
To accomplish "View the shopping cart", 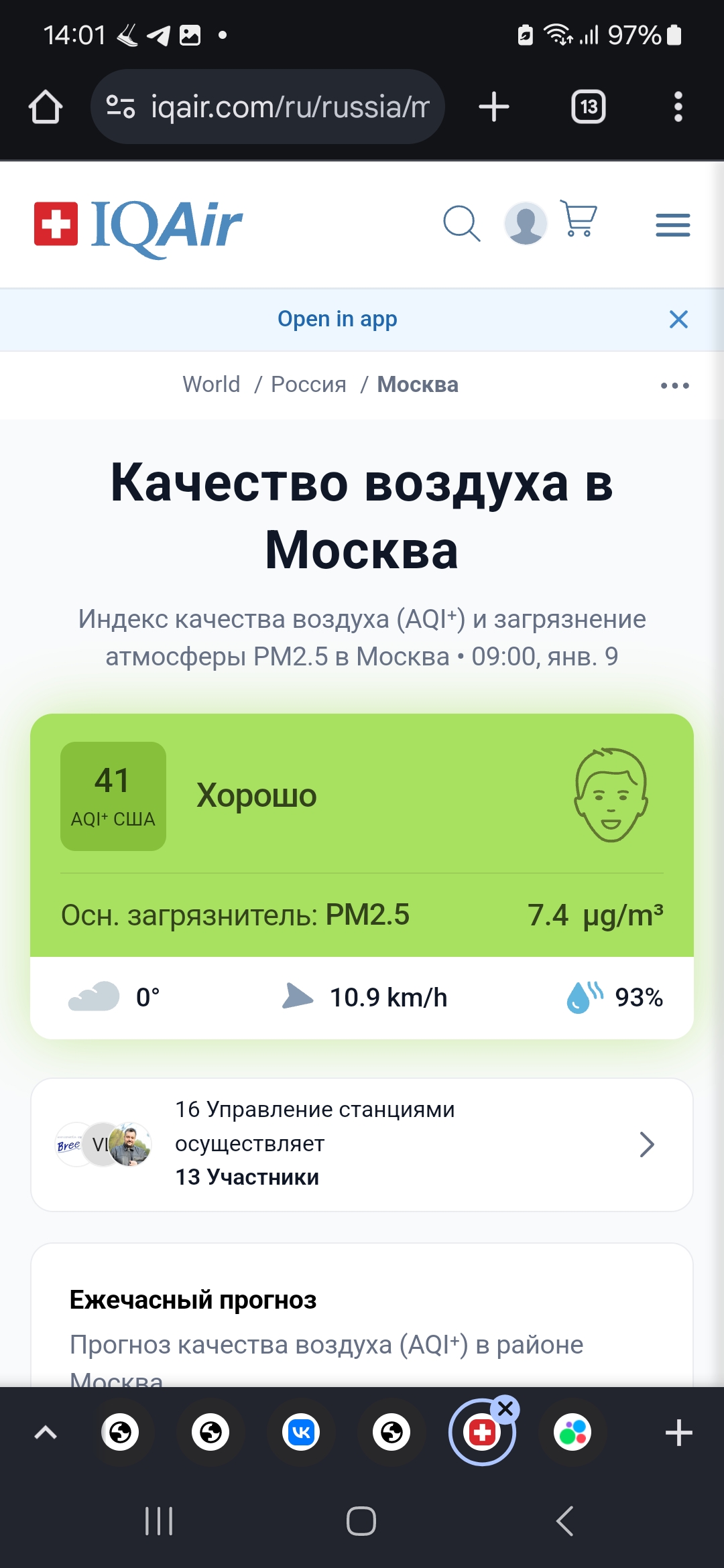I will coord(579,219).
